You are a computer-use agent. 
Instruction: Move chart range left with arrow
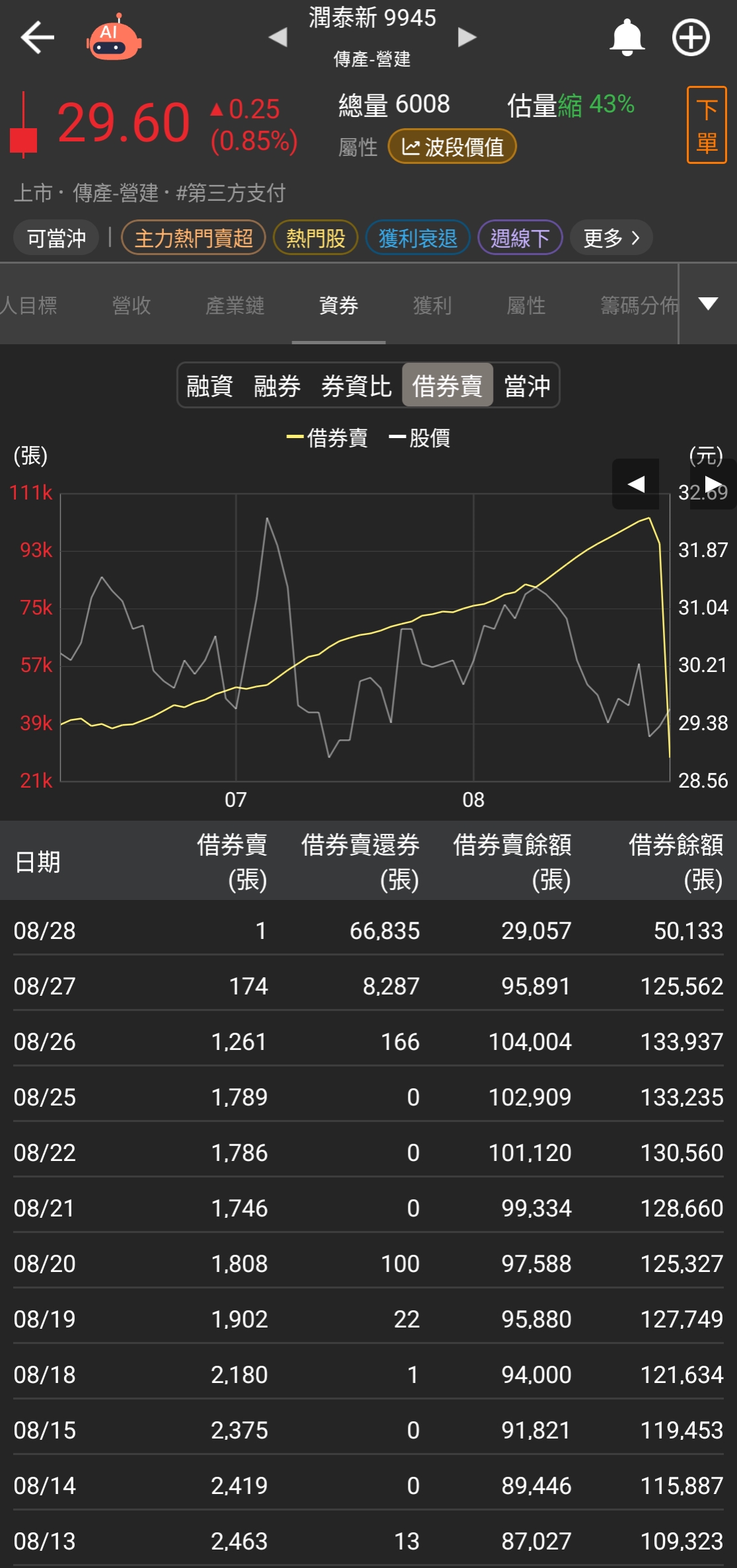click(x=635, y=484)
